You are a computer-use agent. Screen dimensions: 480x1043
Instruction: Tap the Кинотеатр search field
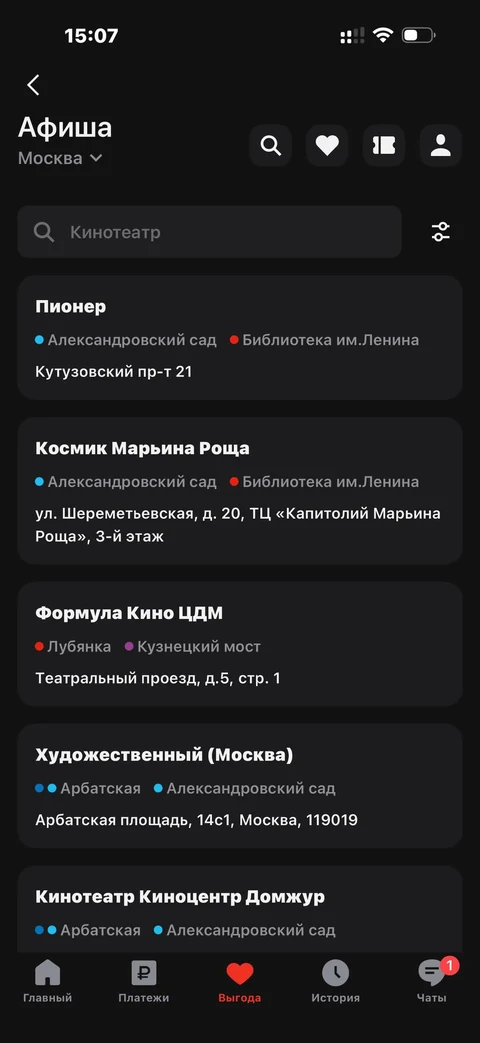pyautogui.click(x=209, y=231)
